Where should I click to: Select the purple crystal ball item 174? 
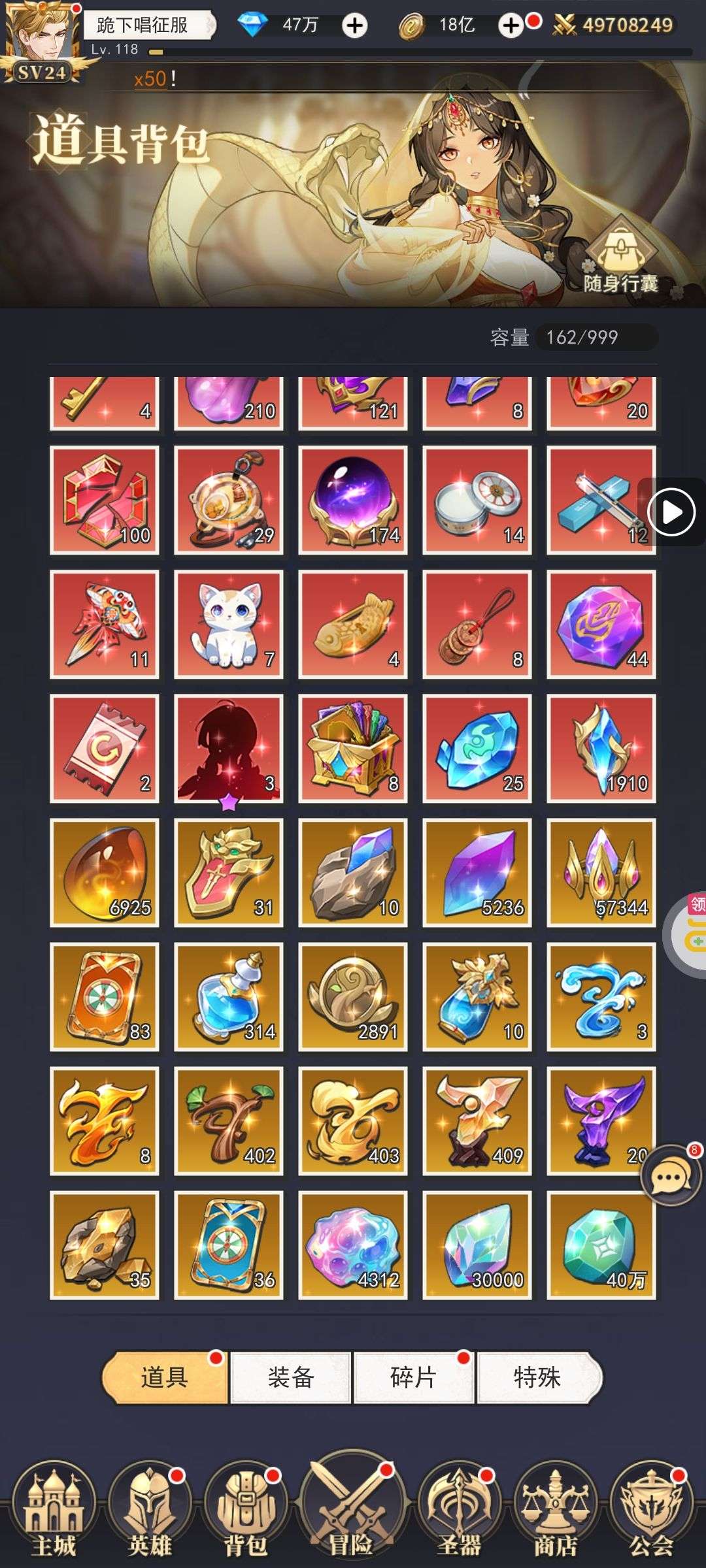[353, 500]
